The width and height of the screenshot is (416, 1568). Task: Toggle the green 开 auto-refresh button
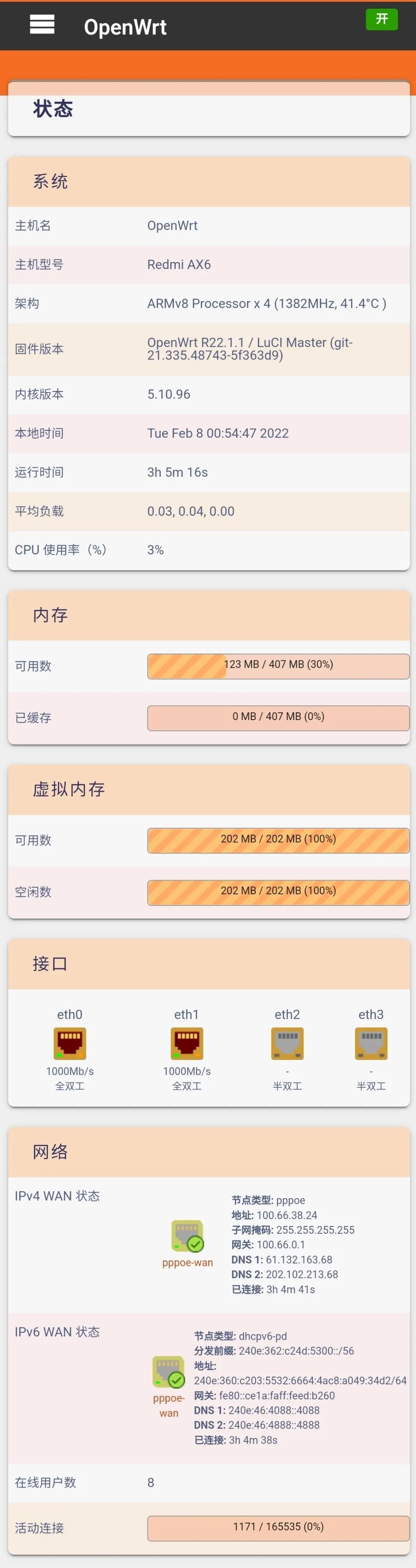click(x=381, y=19)
